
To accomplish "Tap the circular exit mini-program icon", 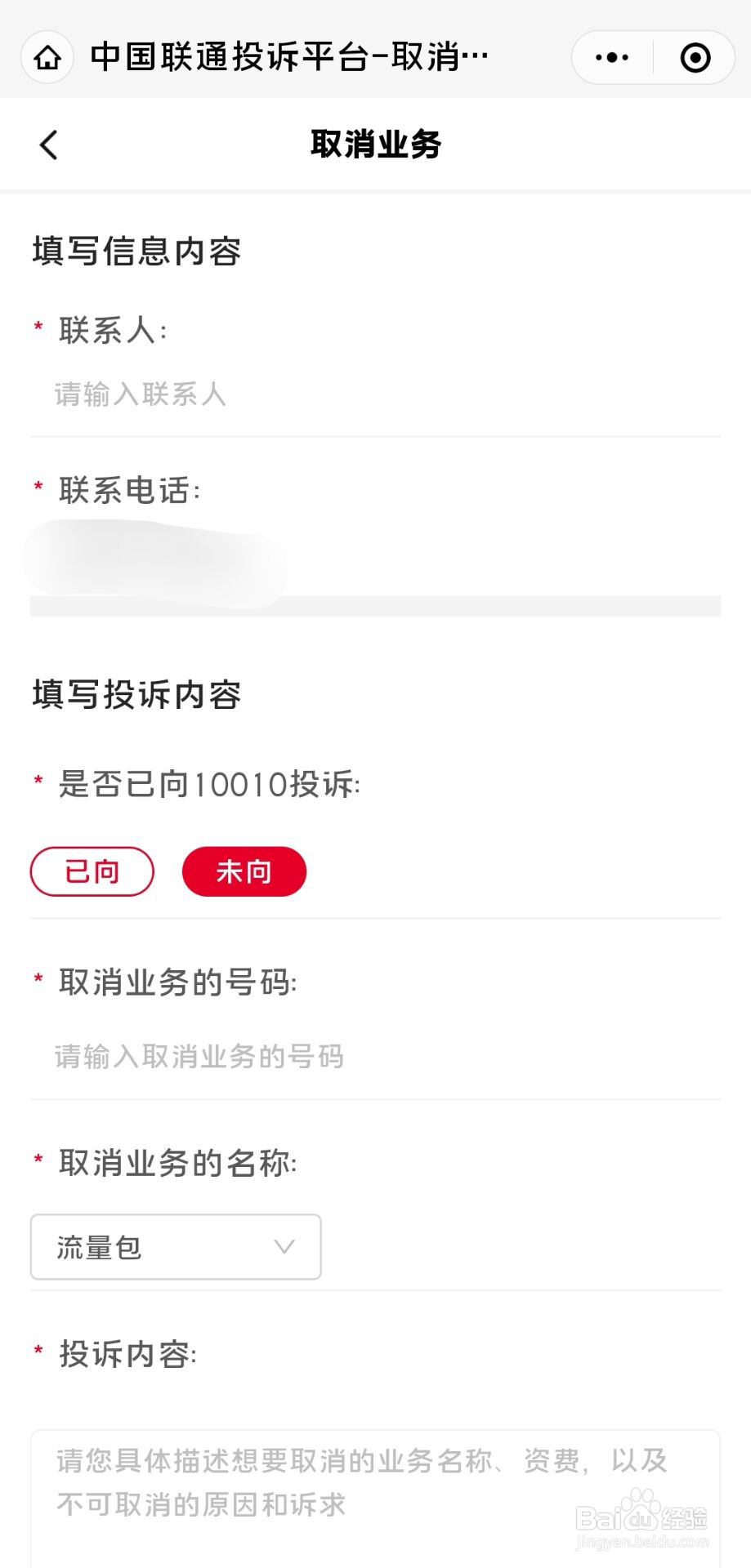I will point(694,57).
